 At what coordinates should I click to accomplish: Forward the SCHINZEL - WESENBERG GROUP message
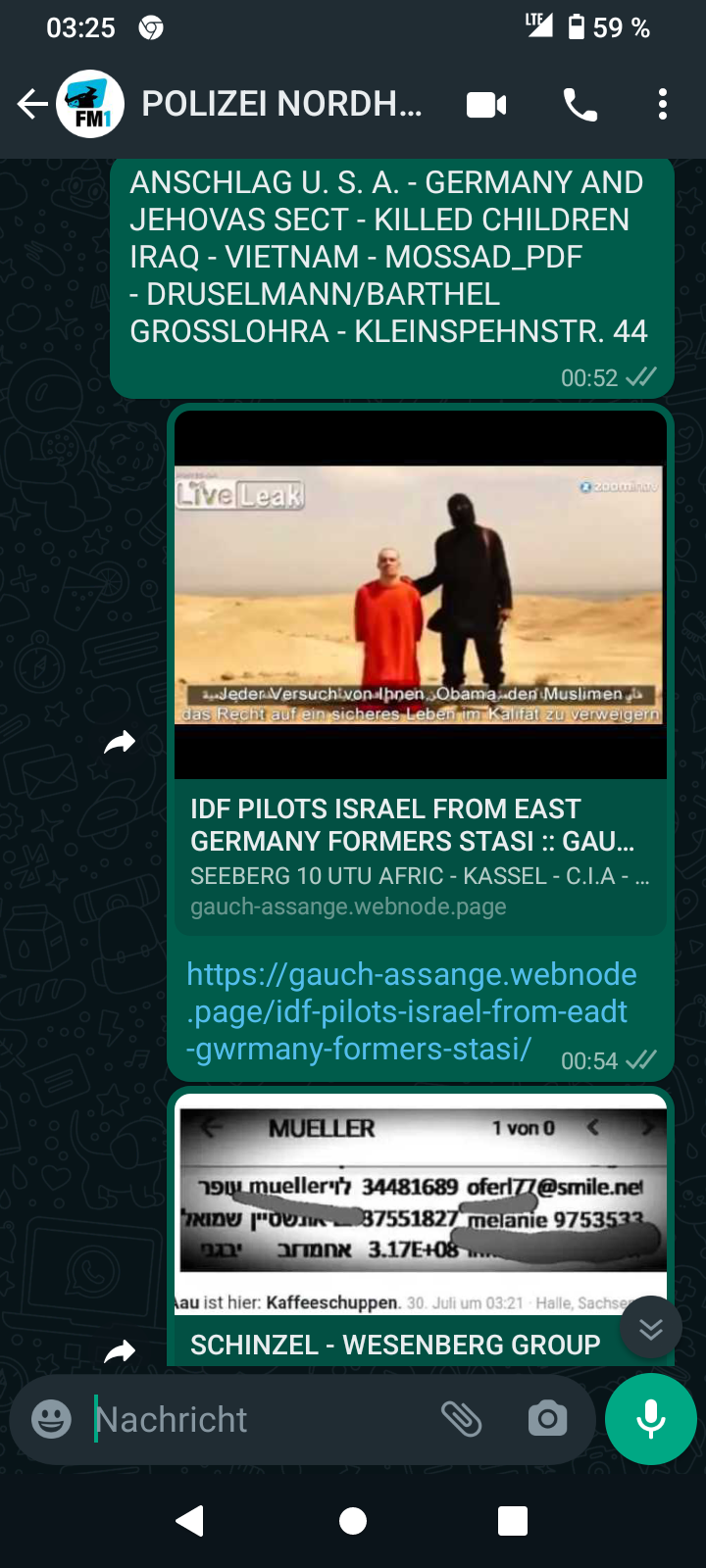[120, 1352]
